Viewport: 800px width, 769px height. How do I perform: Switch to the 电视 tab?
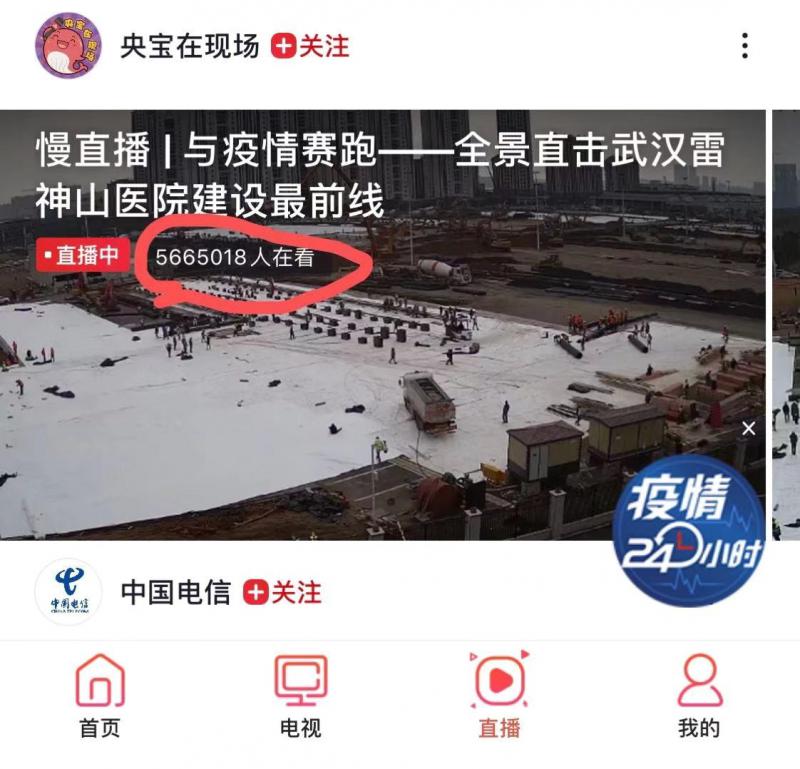coord(300,697)
